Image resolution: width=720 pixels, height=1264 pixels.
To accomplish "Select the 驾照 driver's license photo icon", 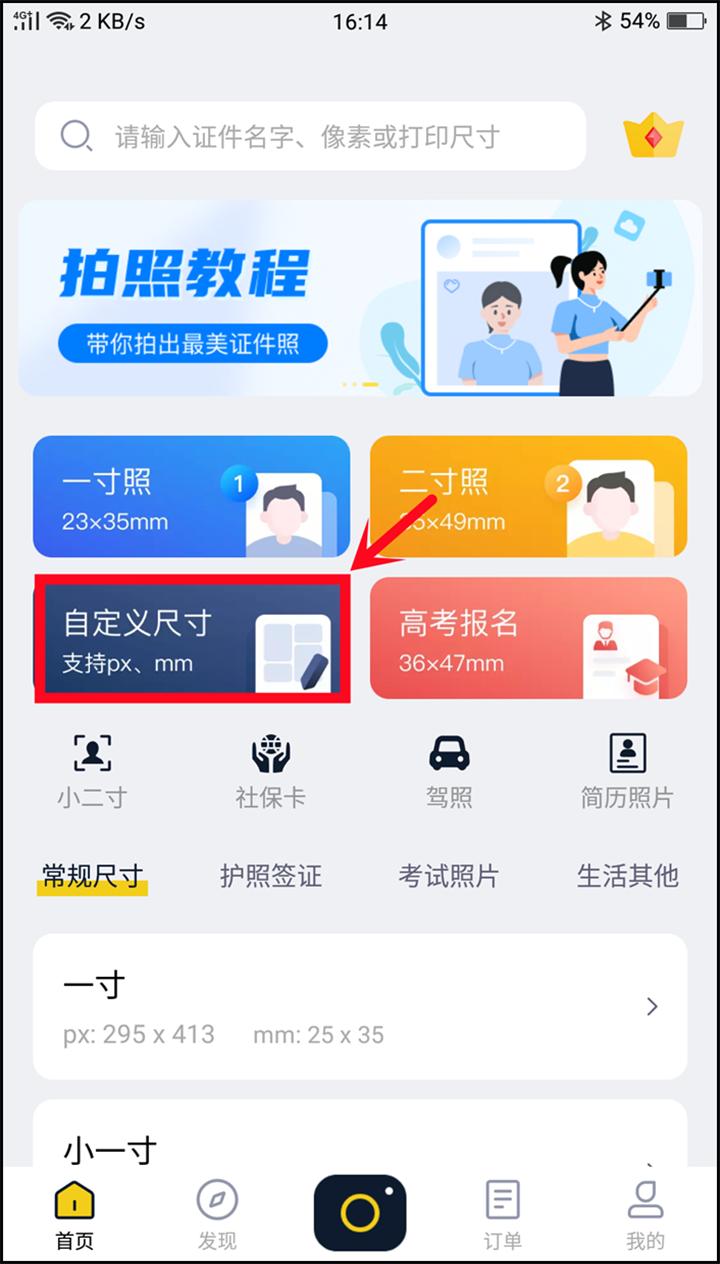I will (x=448, y=770).
